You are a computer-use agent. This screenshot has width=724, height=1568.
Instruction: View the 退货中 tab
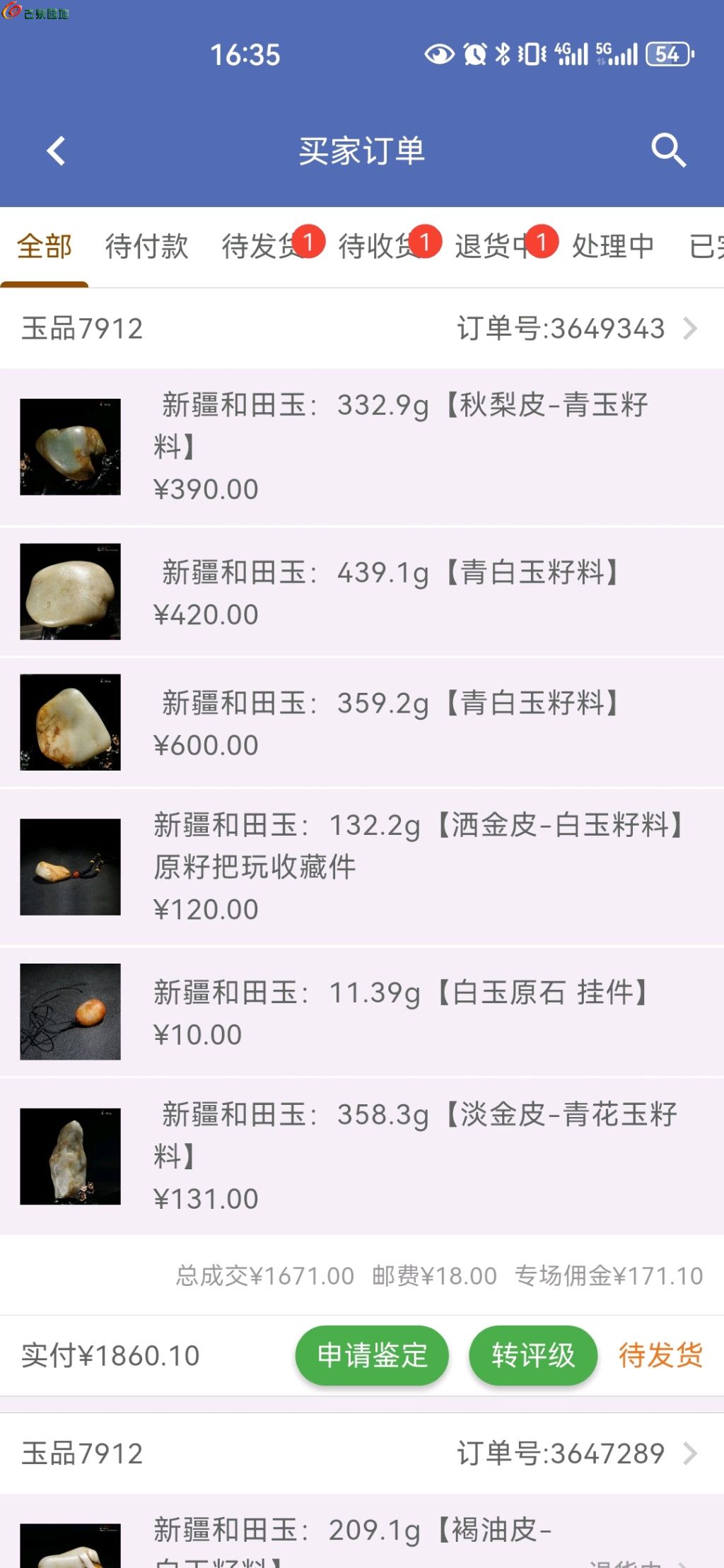coord(494,247)
